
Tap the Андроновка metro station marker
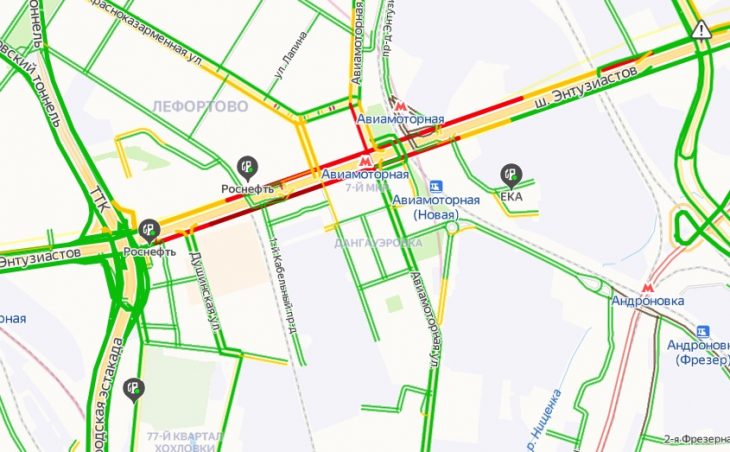point(647,285)
